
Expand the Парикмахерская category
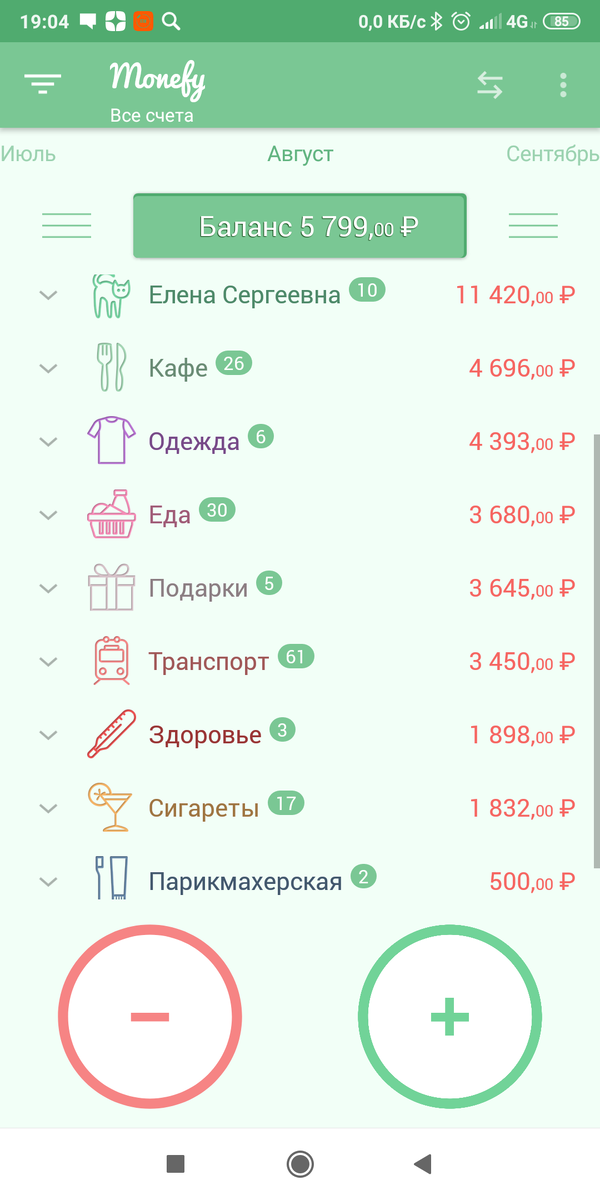(48, 881)
